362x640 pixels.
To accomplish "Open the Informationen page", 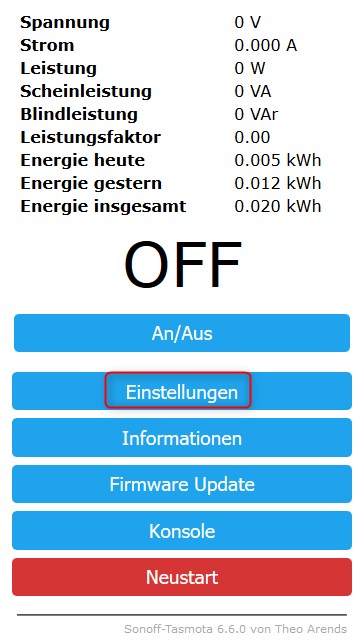I will pyautogui.click(x=182, y=438).
